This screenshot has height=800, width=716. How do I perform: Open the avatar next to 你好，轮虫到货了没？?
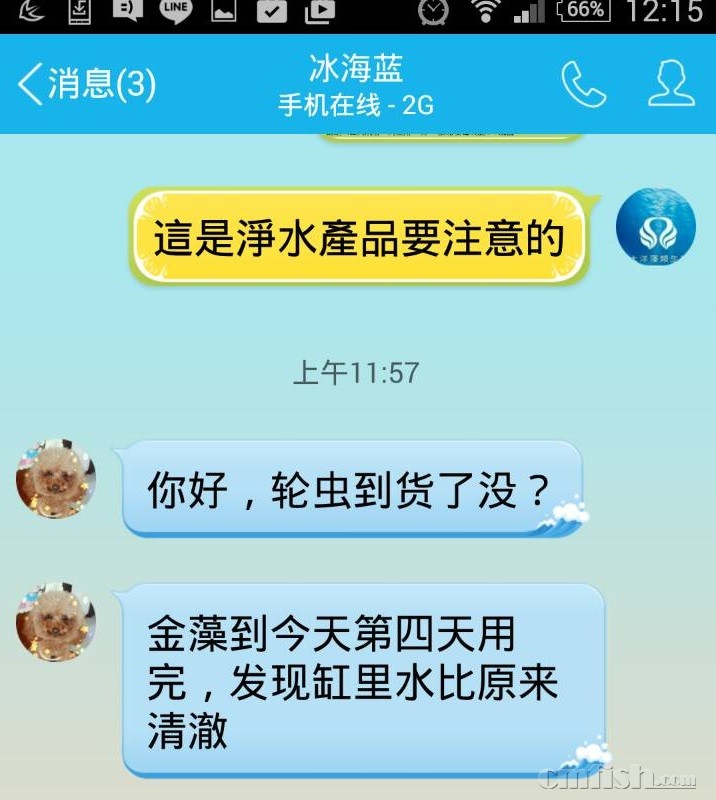[55, 478]
